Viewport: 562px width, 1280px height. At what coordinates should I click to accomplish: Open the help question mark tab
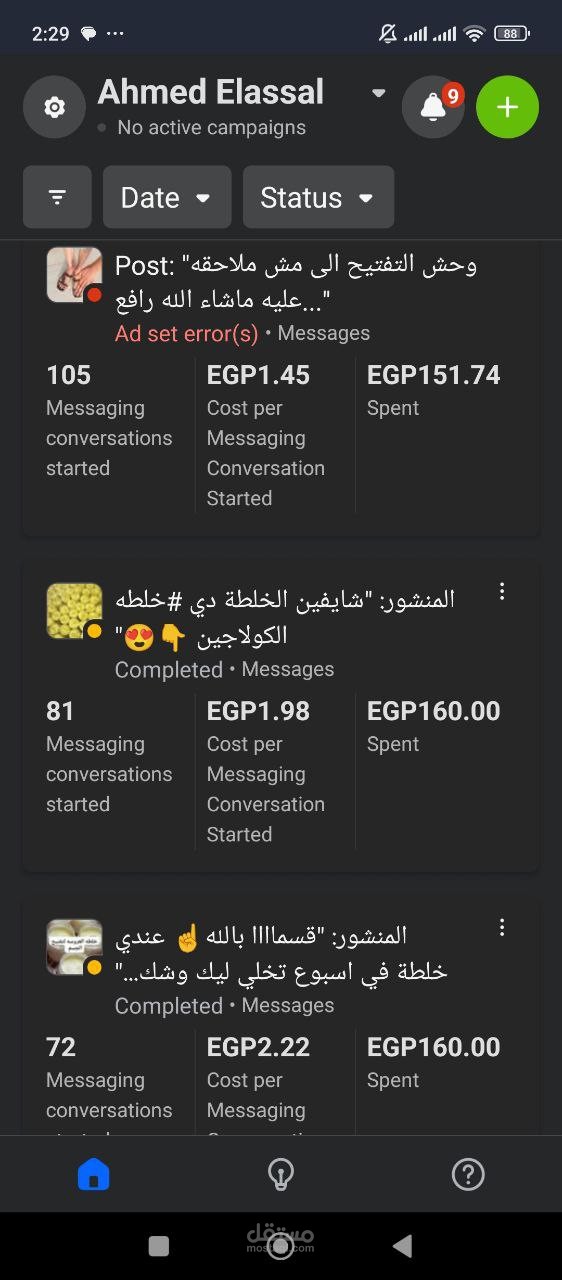click(x=468, y=1174)
